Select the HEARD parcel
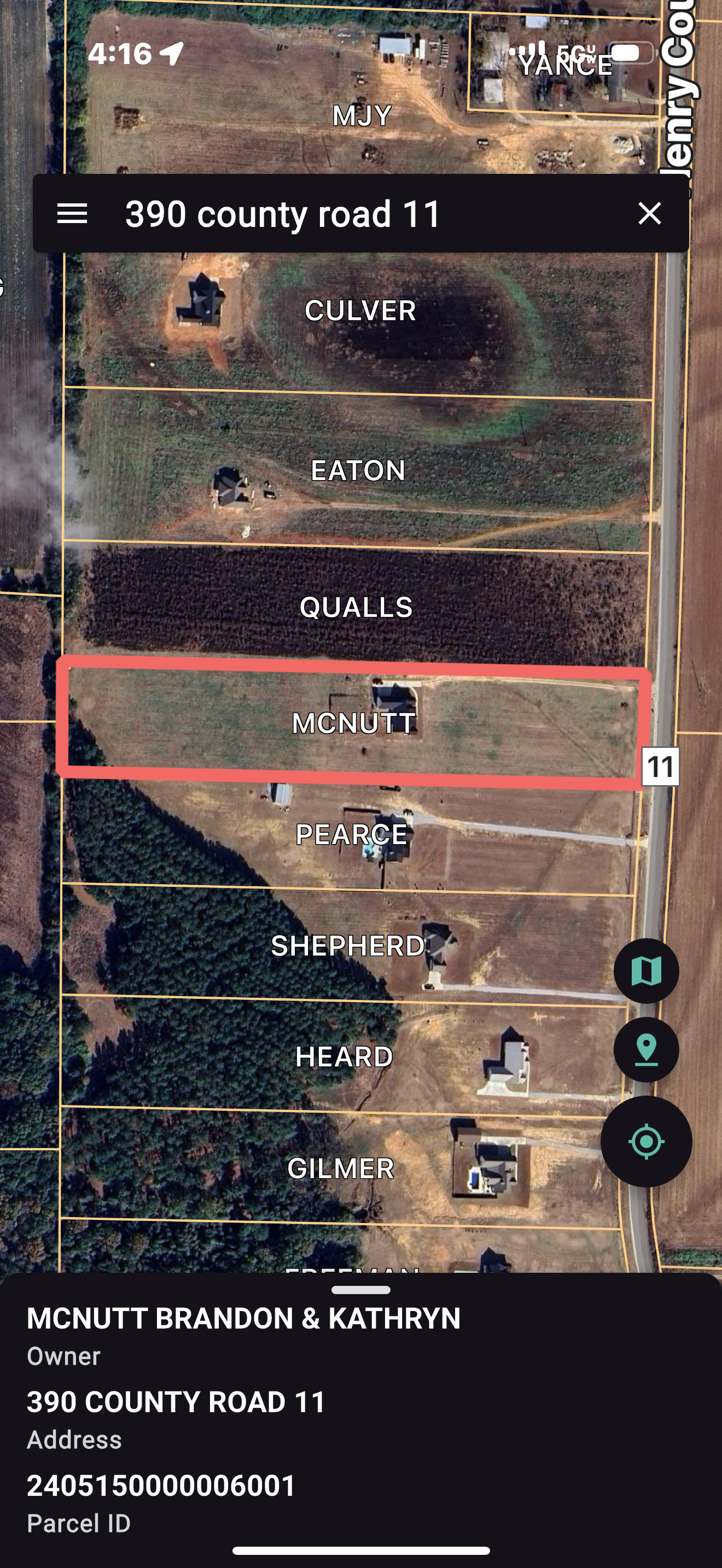 (x=344, y=1057)
